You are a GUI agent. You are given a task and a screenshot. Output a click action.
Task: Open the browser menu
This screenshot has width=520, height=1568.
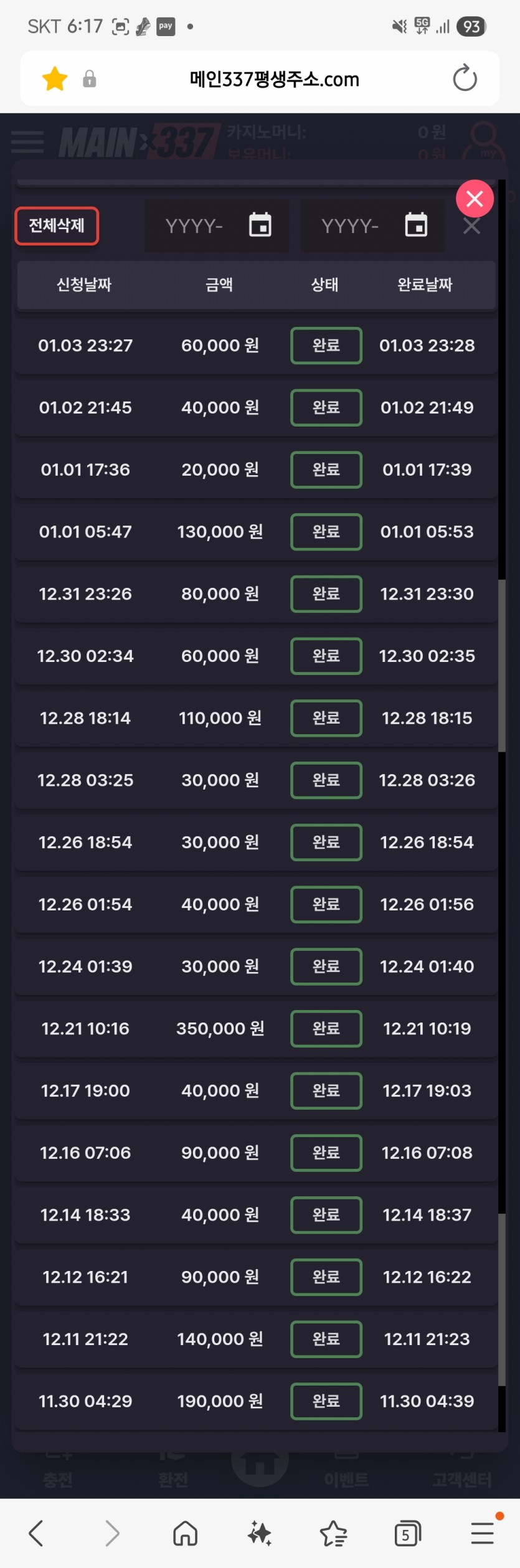[482, 1533]
